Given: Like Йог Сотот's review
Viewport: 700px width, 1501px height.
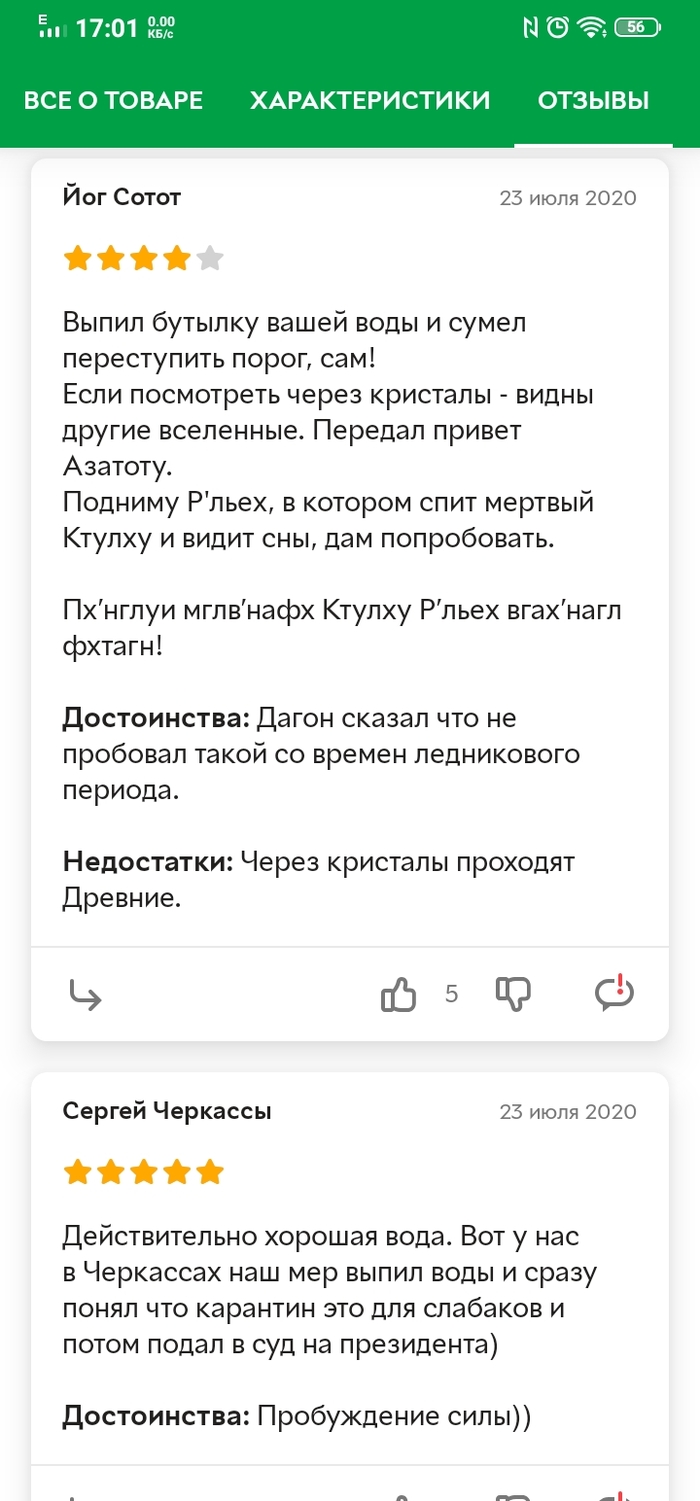Looking at the screenshot, I should [x=399, y=994].
